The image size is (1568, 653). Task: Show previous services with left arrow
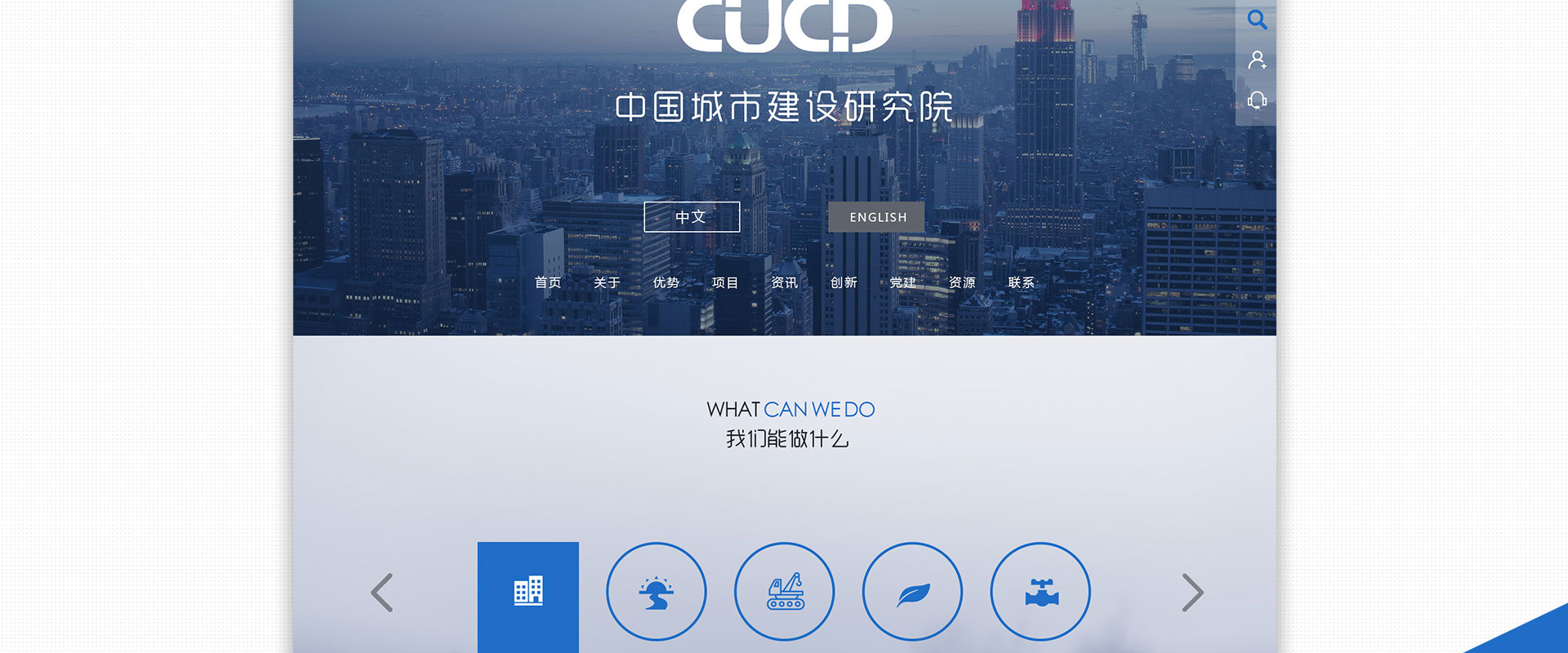[382, 593]
